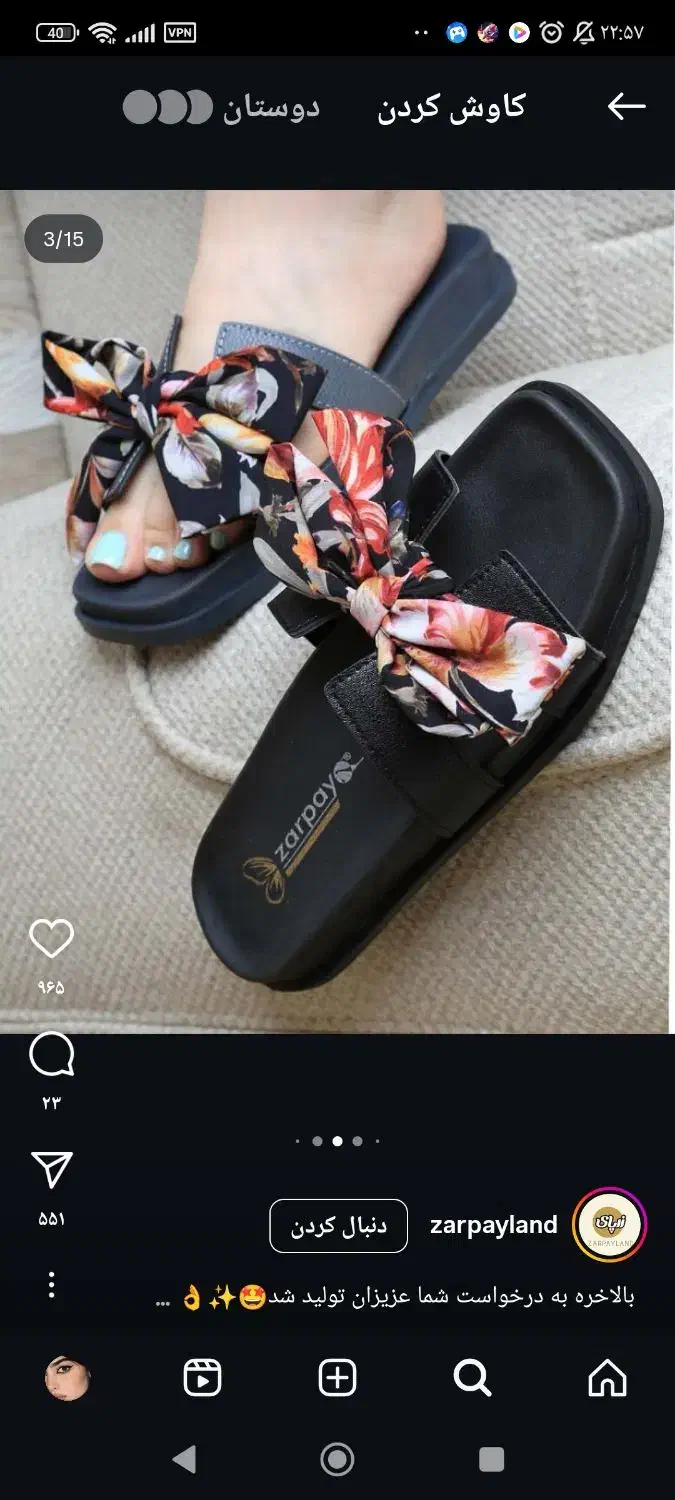Tap the system home button
Viewport: 675px width, 1500px height.
click(337, 1460)
